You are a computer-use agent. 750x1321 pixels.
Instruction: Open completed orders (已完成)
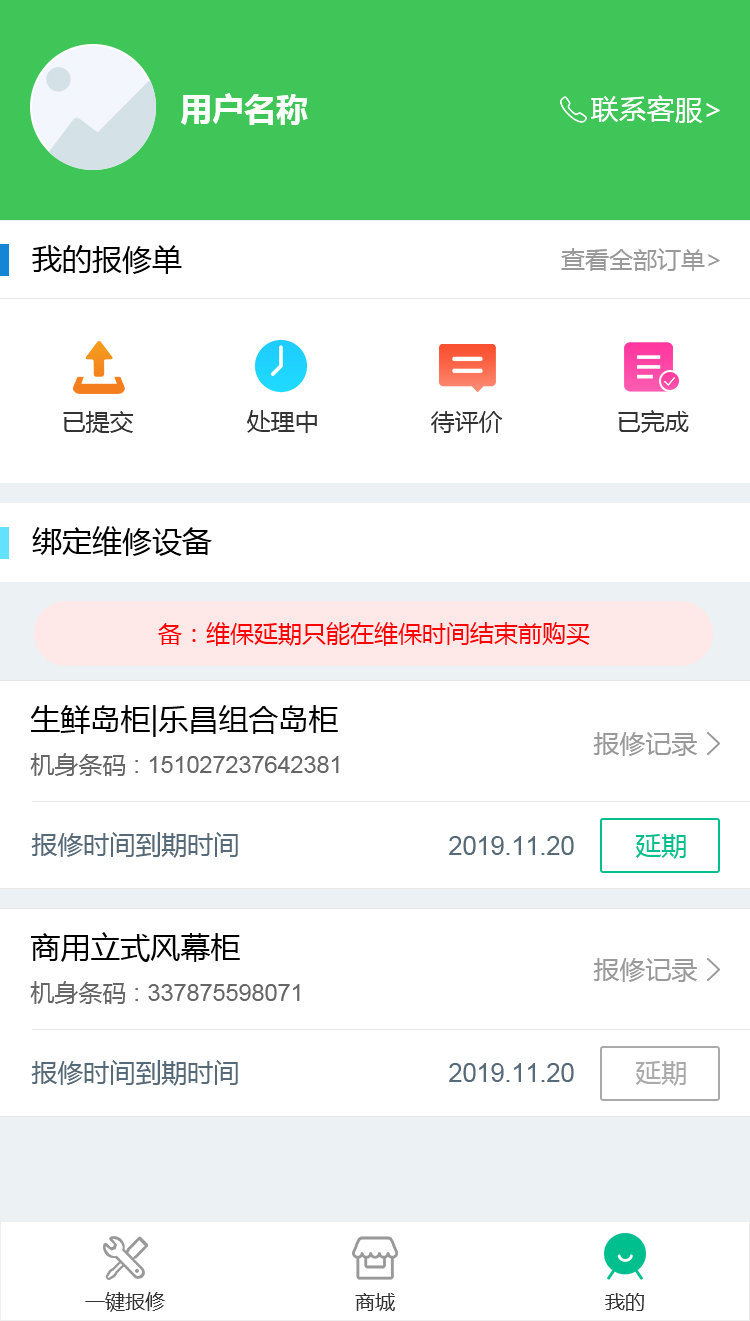pyautogui.click(x=652, y=387)
